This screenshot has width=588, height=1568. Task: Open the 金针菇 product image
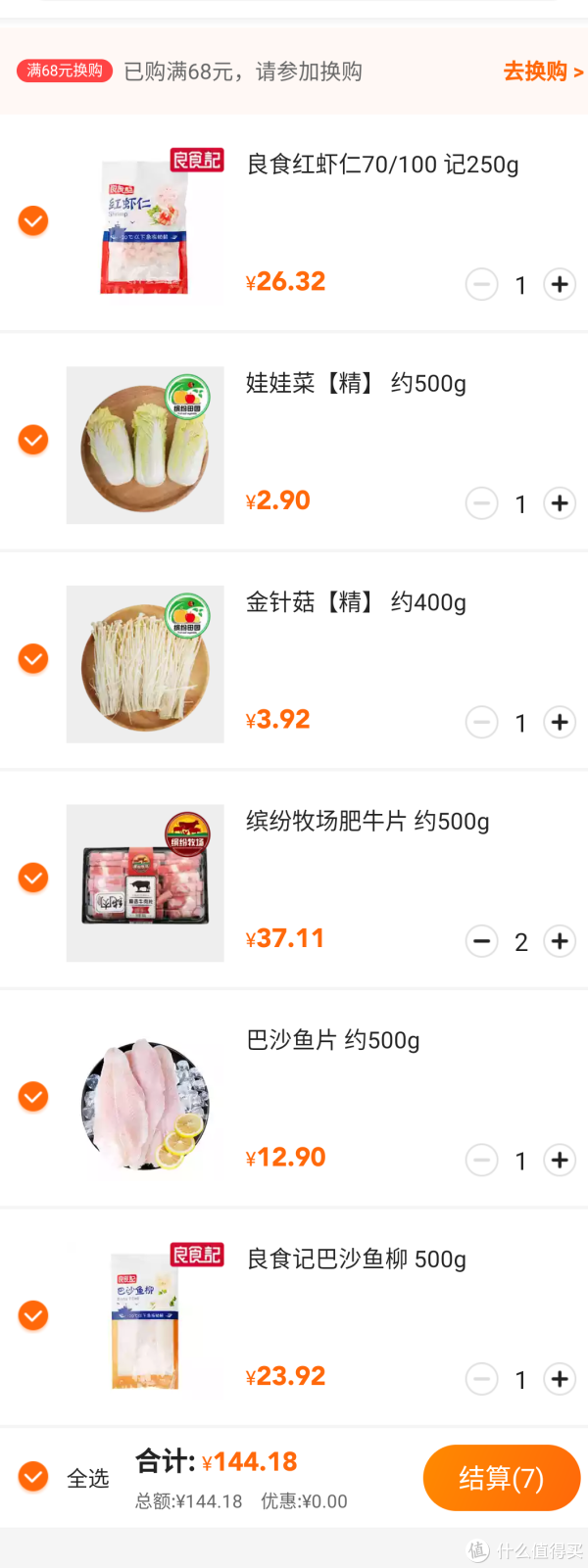pos(145,664)
